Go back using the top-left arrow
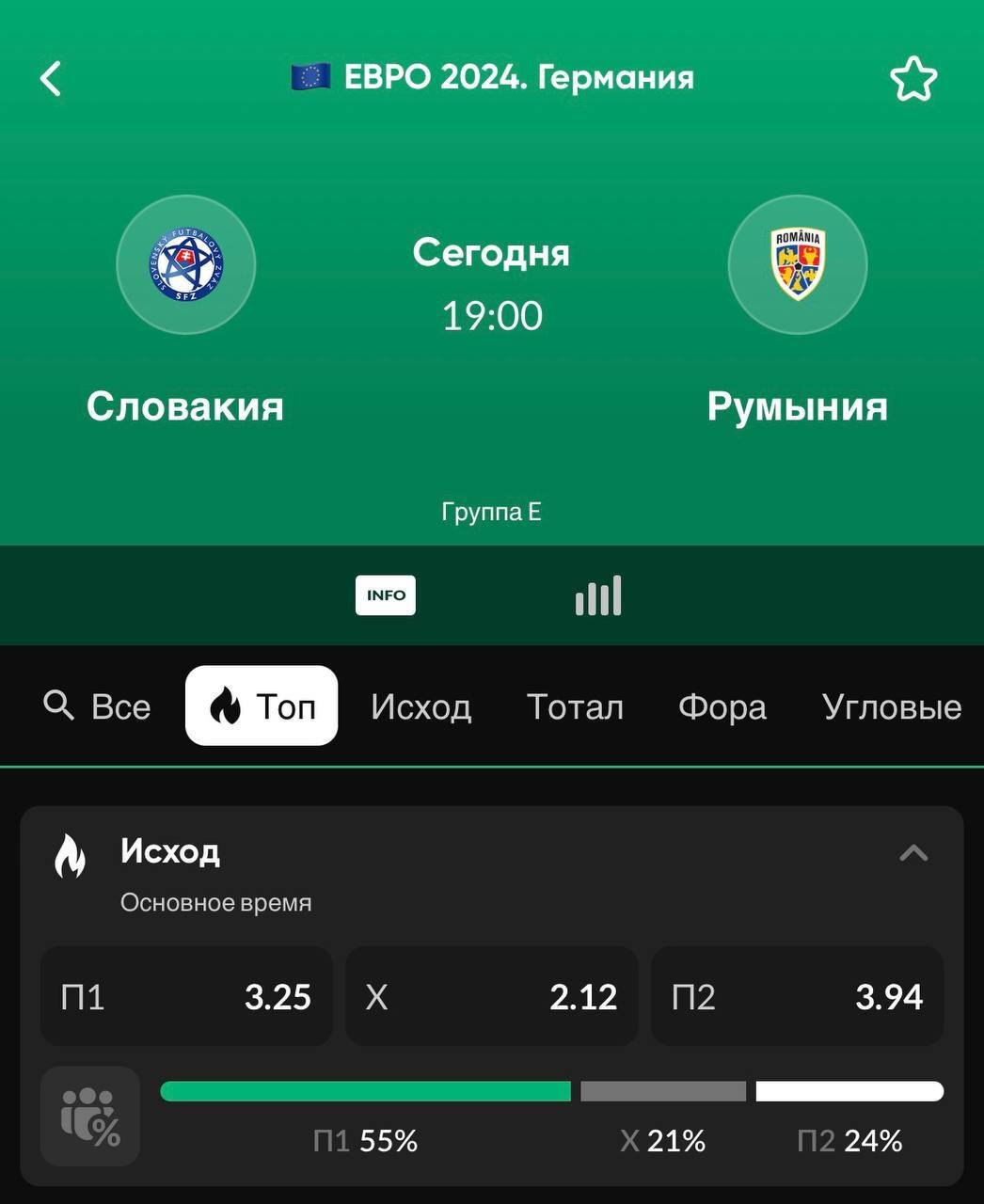The width and height of the screenshot is (984, 1204). tap(51, 78)
